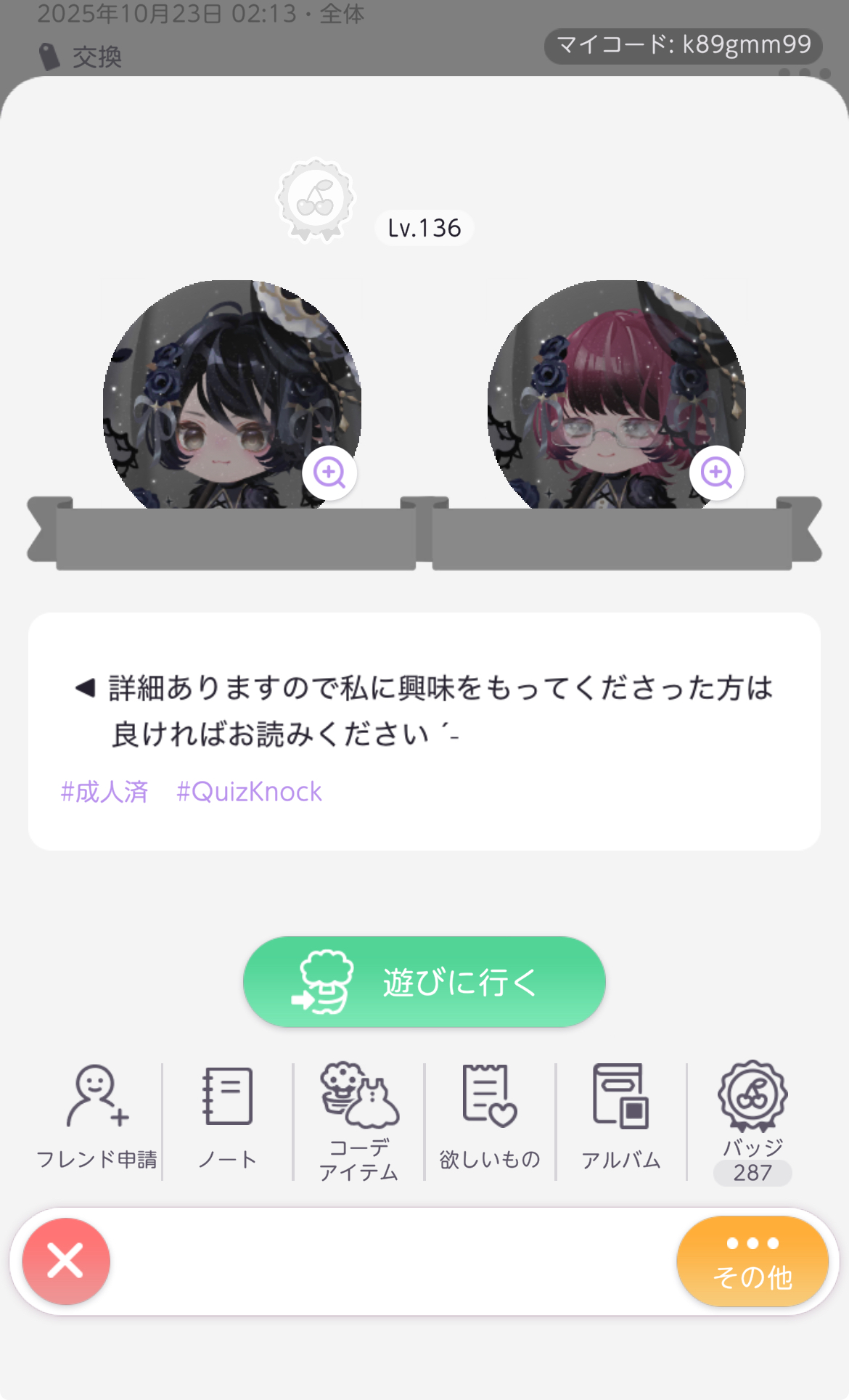Zoom in on the black-haired avatar
Image resolution: width=849 pixels, height=1400 pixels.
pyautogui.click(x=329, y=472)
